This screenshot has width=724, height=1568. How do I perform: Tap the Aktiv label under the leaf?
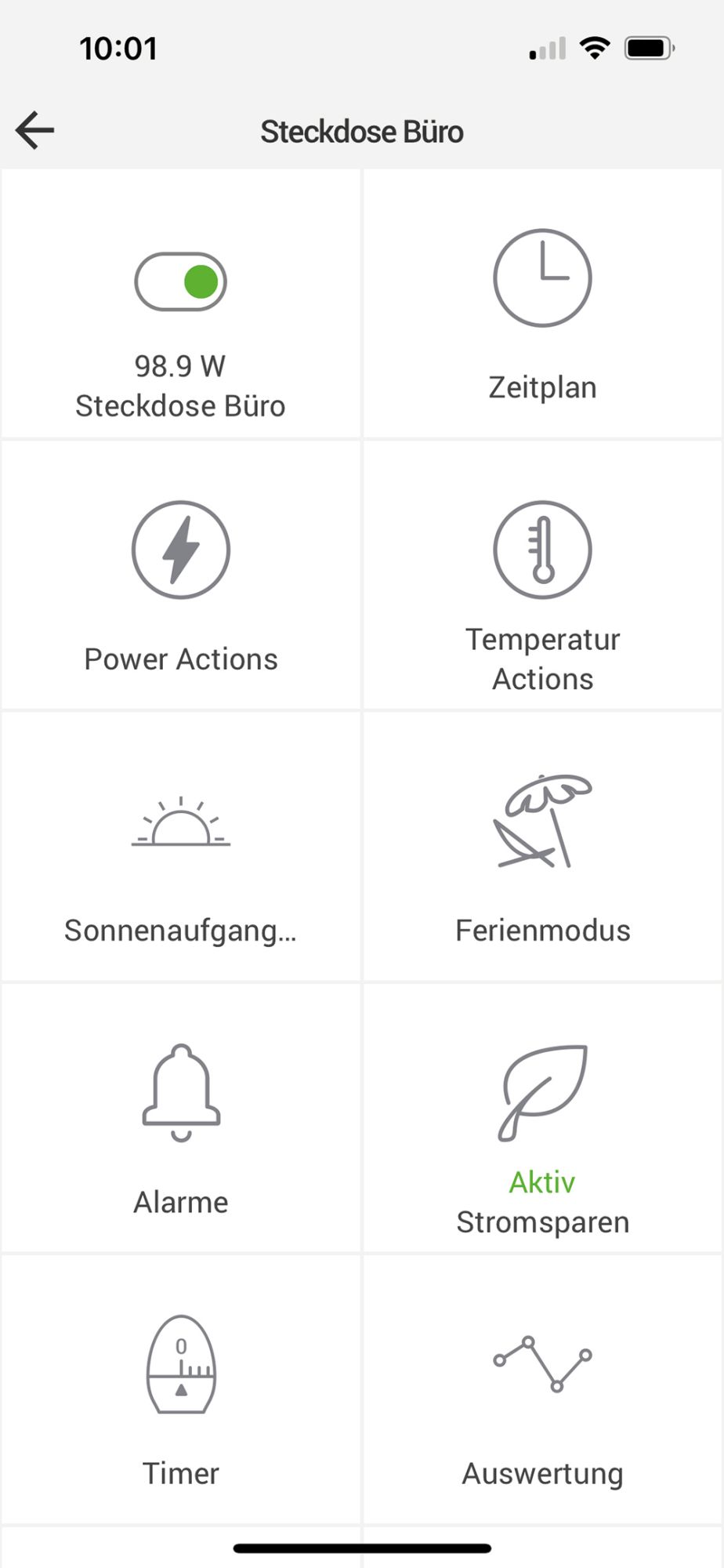coord(542,1182)
